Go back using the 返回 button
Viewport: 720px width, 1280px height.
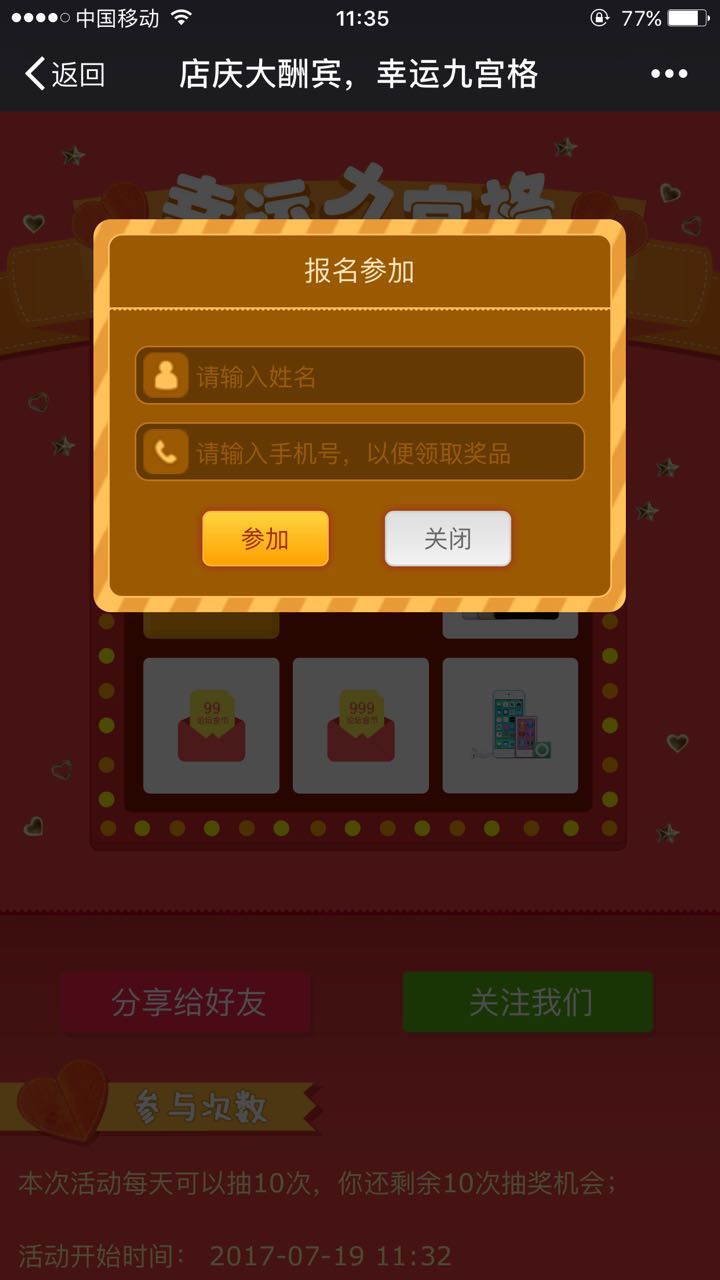point(66,74)
